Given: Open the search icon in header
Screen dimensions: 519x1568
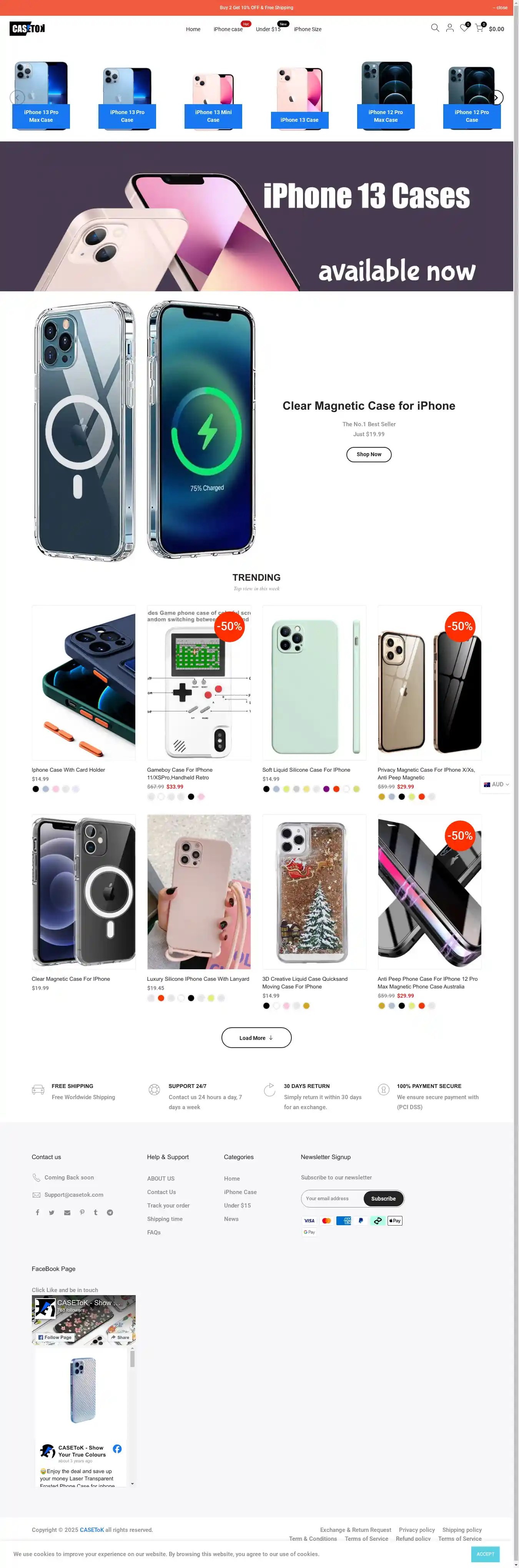Looking at the screenshot, I should 434,28.
